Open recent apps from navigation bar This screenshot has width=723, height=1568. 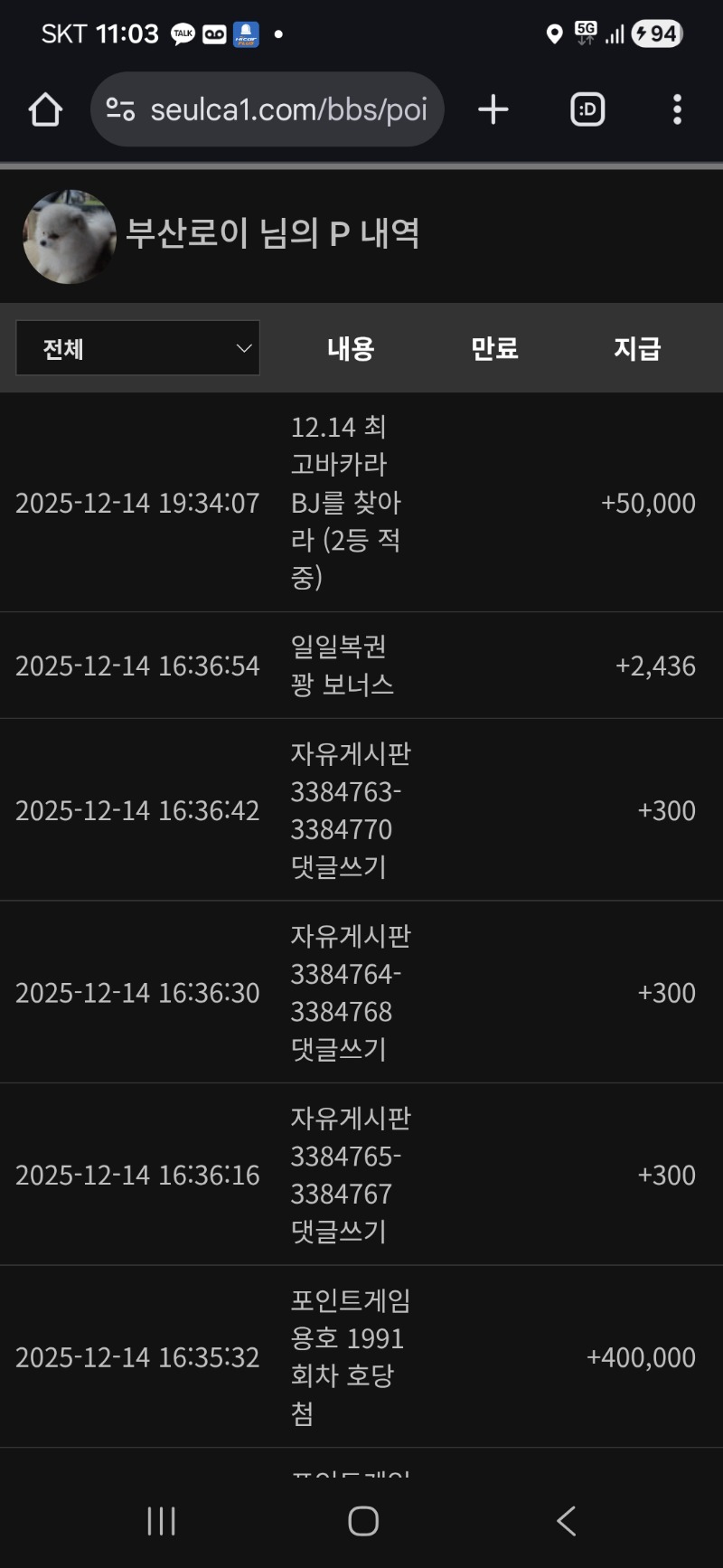click(x=161, y=1521)
